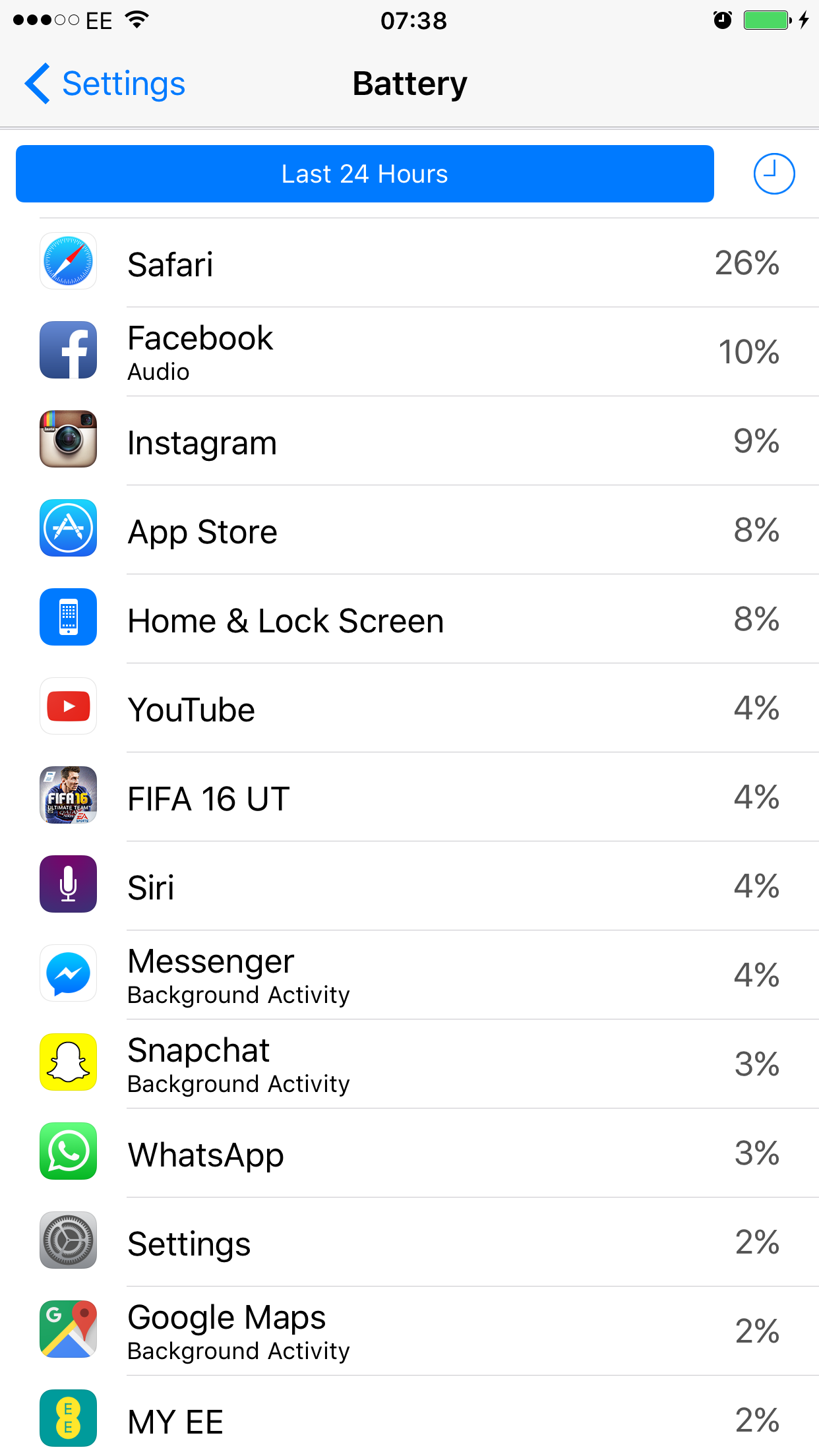Show usage time via clock icon
The height and width of the screenshot is (1456, 819).
(x=773, y=174)
